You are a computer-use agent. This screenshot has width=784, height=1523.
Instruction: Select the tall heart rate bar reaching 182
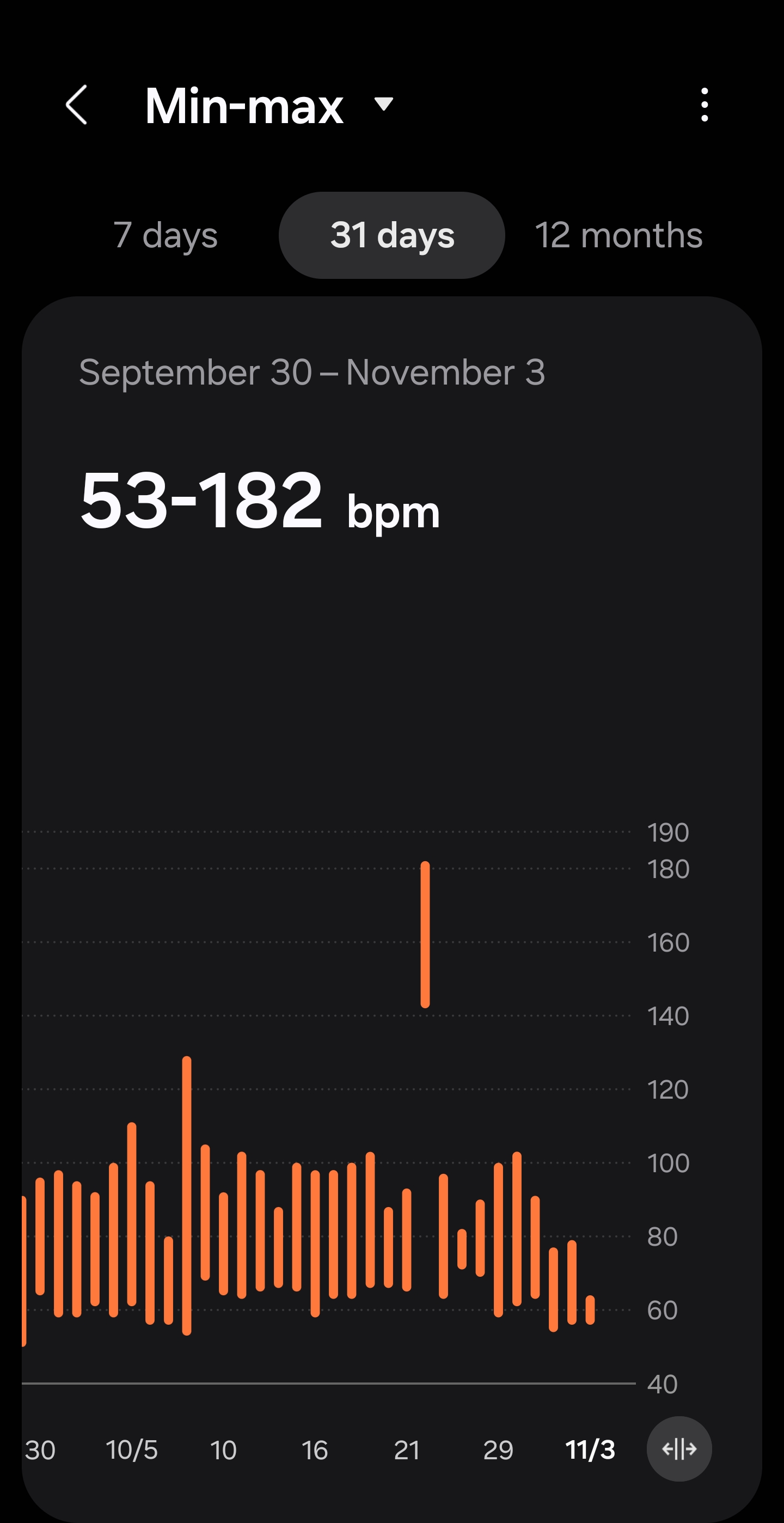pos(425,934)
